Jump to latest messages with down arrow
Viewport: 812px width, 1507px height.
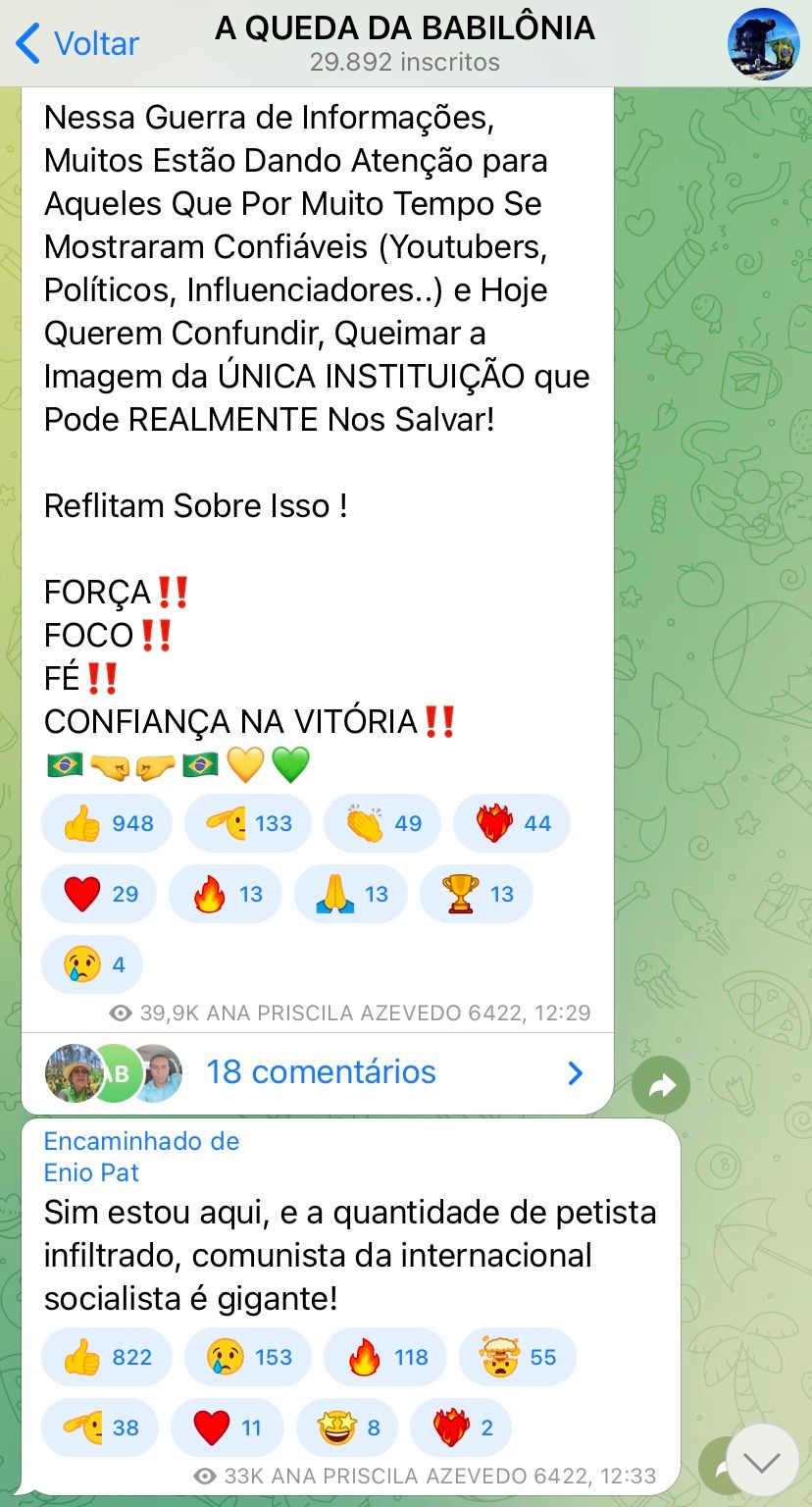(762, 1463)
